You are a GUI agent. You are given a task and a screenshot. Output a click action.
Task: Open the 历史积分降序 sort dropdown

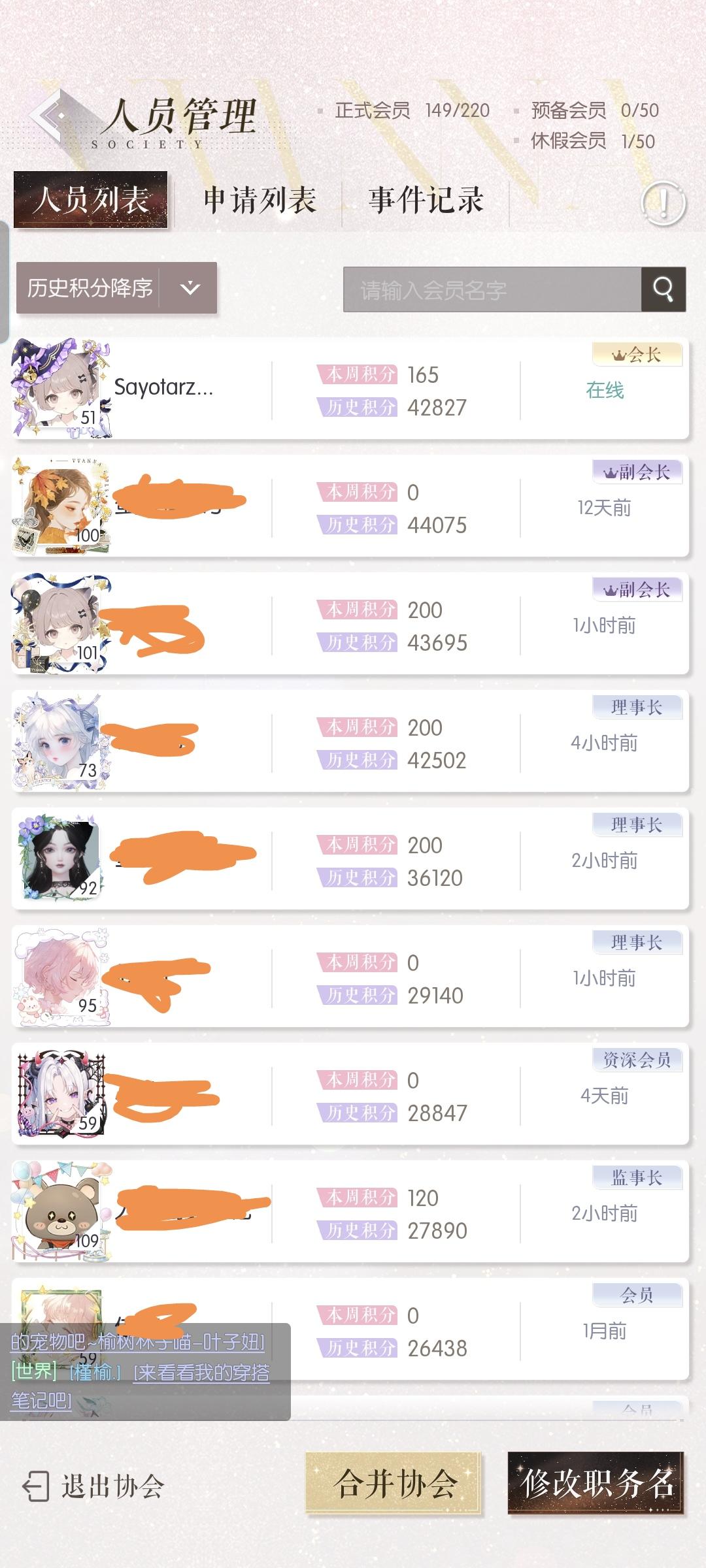(92, 287)
